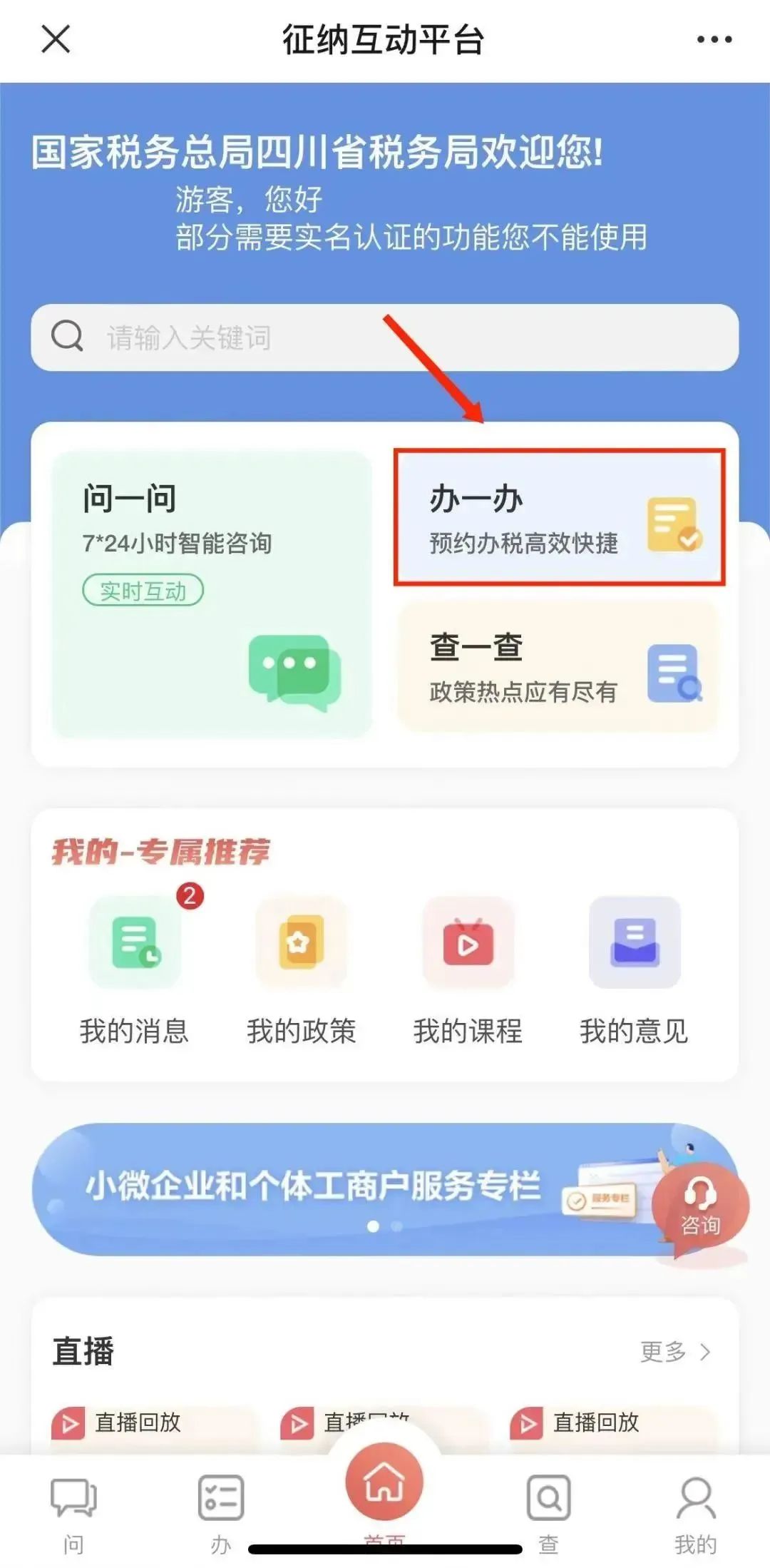Screen dimensions: 770x1568
Task: Open 我的消息
Action: coord(135,970)
